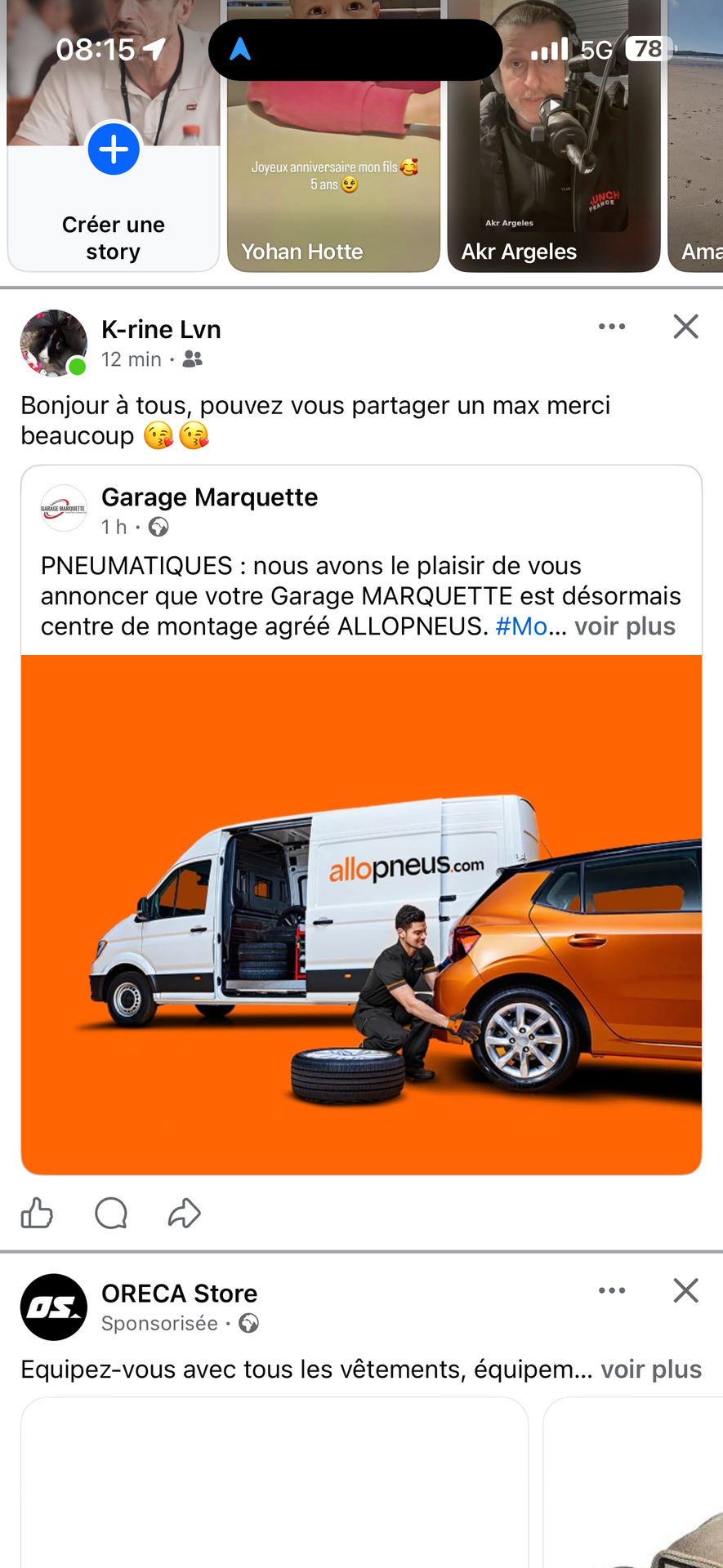Expand the Garage Marquette post with voir plus
This screenshot has height=1568, width=723.
[x=625, y=626]
